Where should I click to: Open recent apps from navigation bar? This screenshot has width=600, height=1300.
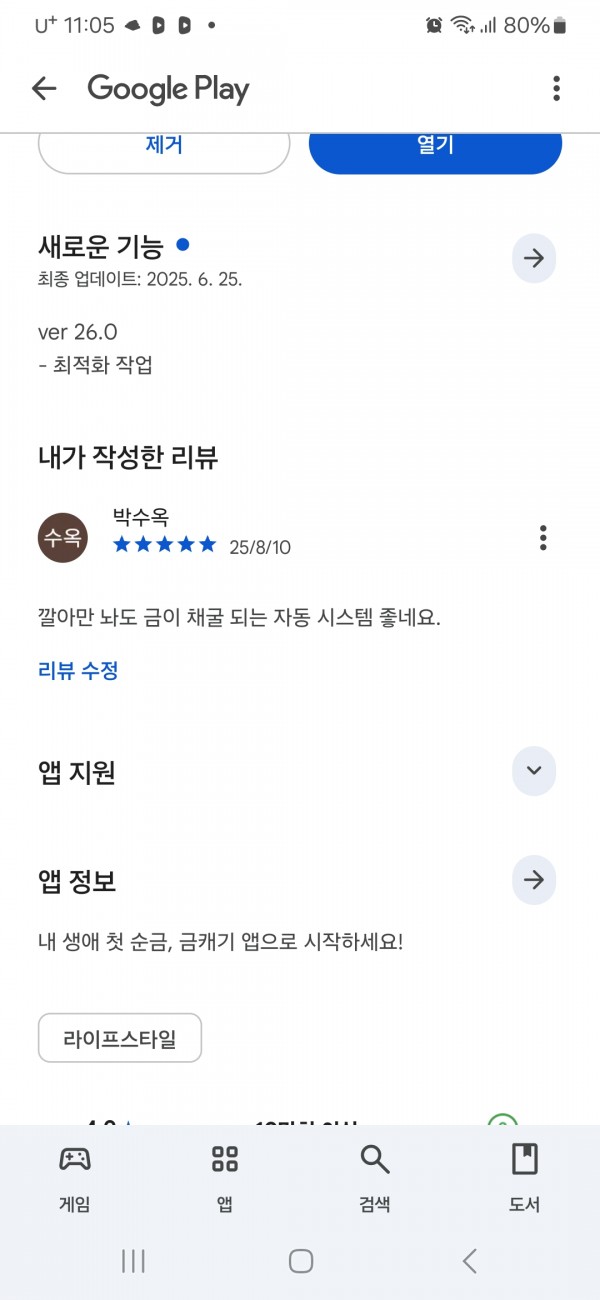(133, 1261)
